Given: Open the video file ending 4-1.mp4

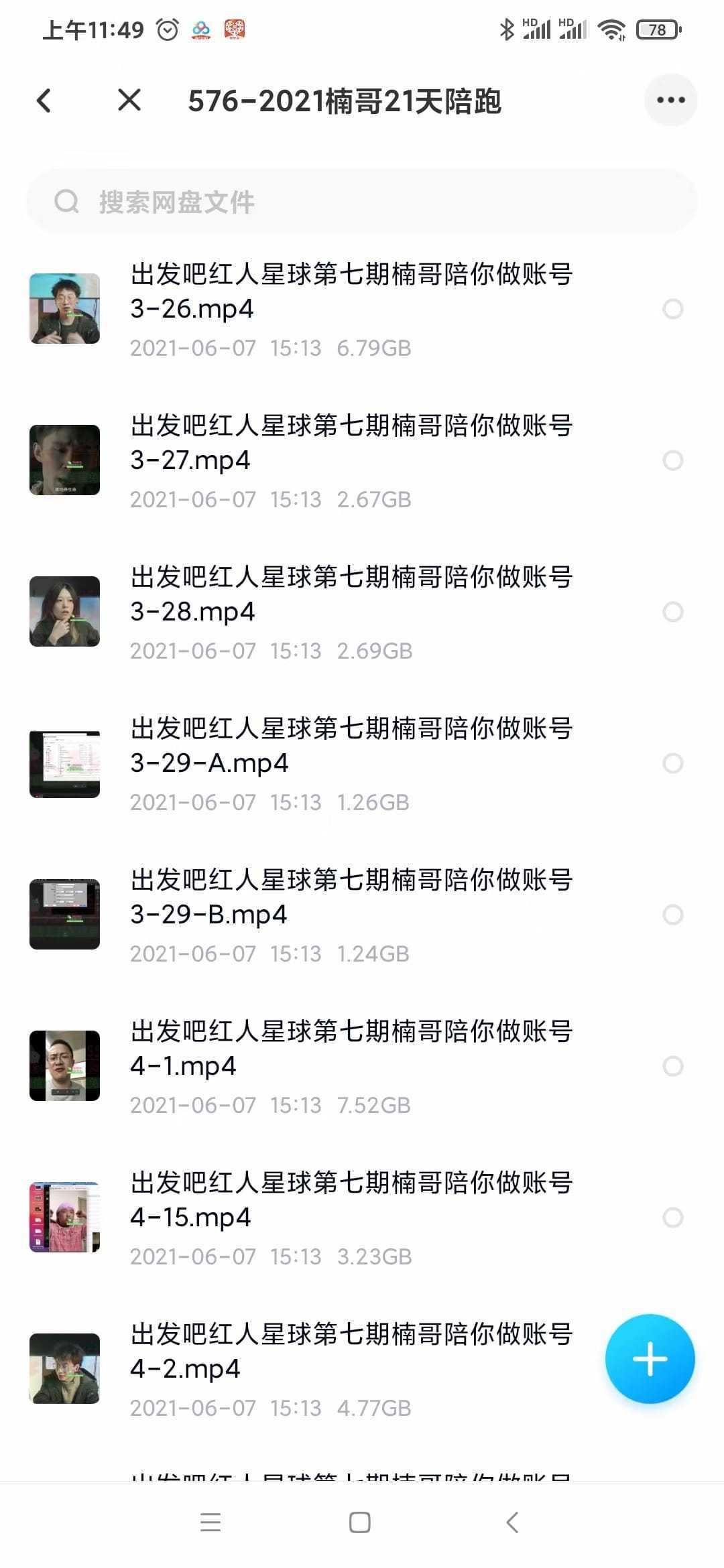Looking at the screenshot, I should pos(351,1066).
